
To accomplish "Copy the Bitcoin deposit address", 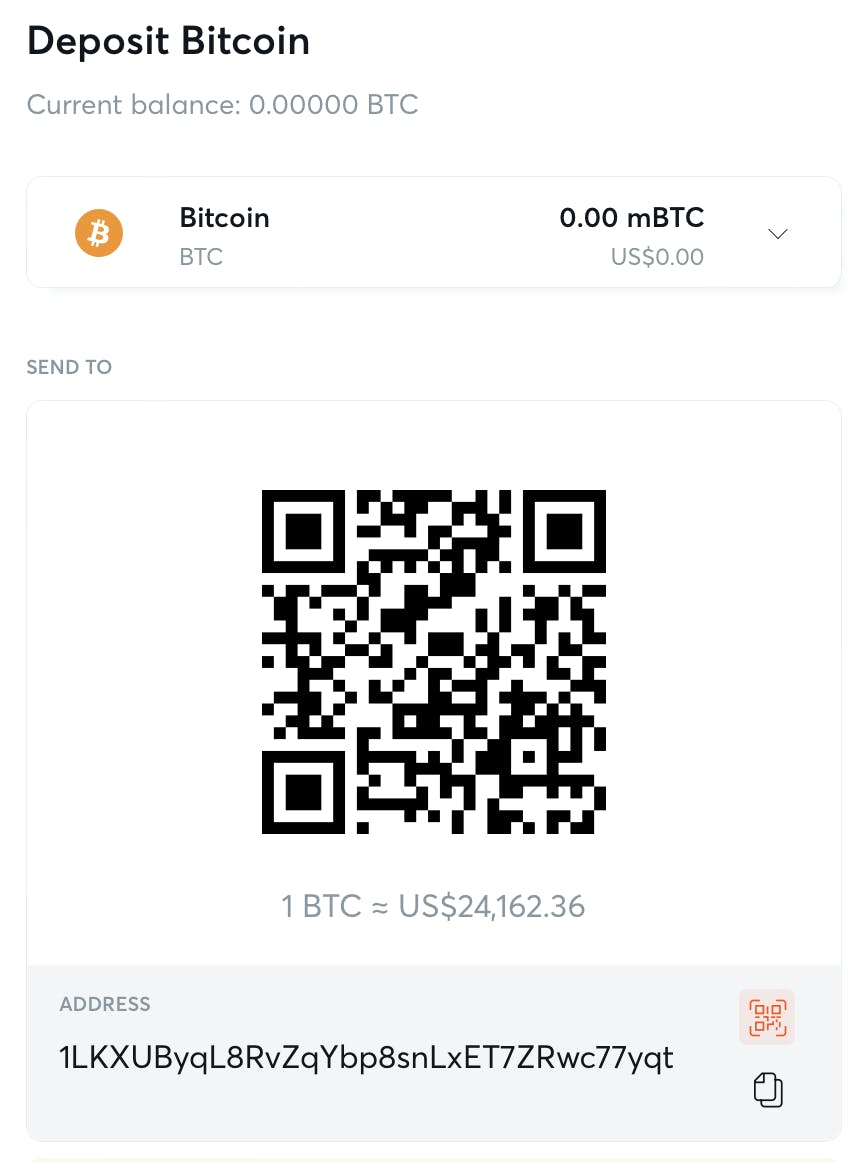I will coord(768,1090).
